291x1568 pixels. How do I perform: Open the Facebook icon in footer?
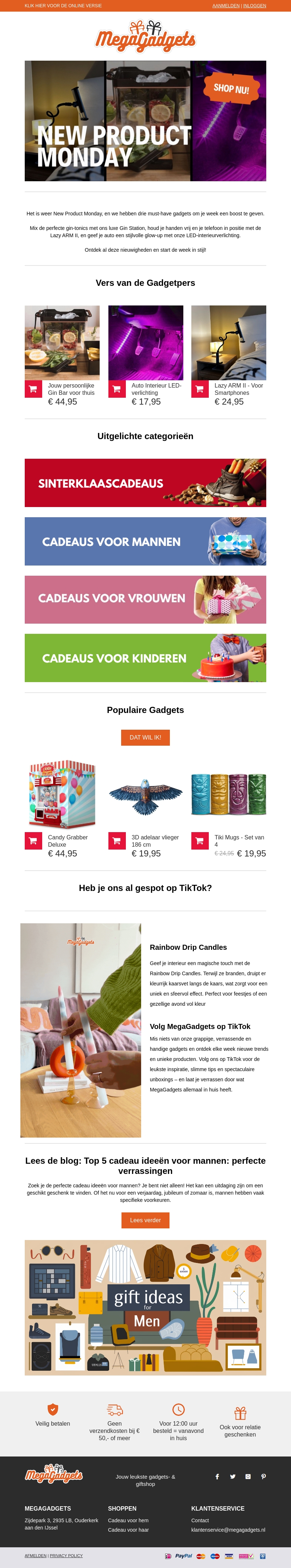point(217,1476)
